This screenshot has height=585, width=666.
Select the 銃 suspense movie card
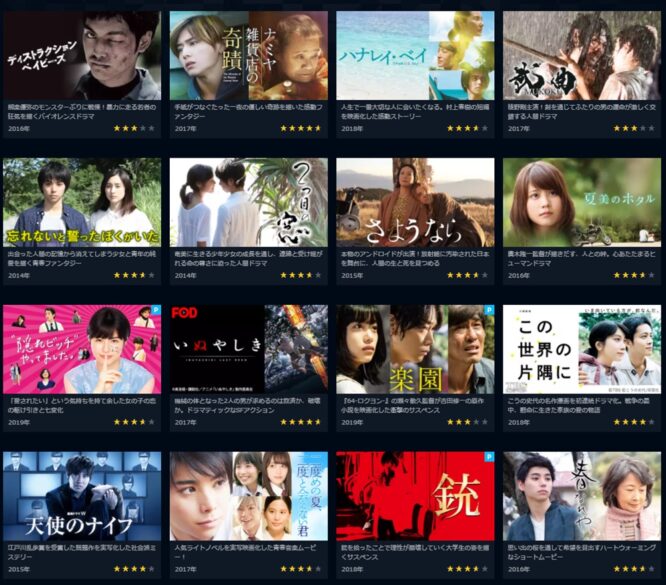(415, 496)
